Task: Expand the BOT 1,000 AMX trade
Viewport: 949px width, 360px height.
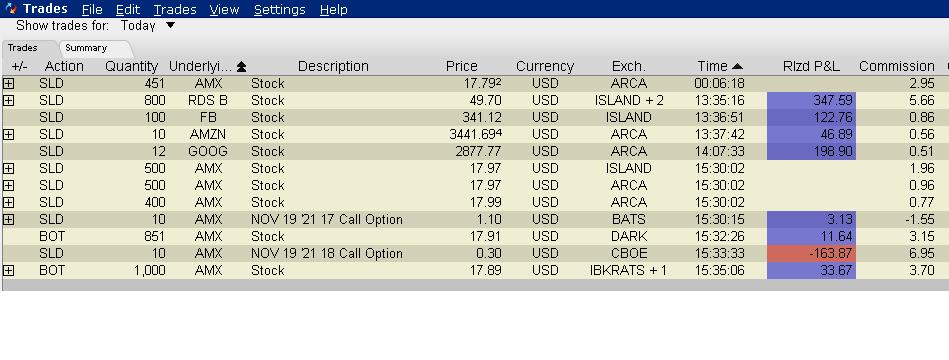Action: [x=8, y=270]
